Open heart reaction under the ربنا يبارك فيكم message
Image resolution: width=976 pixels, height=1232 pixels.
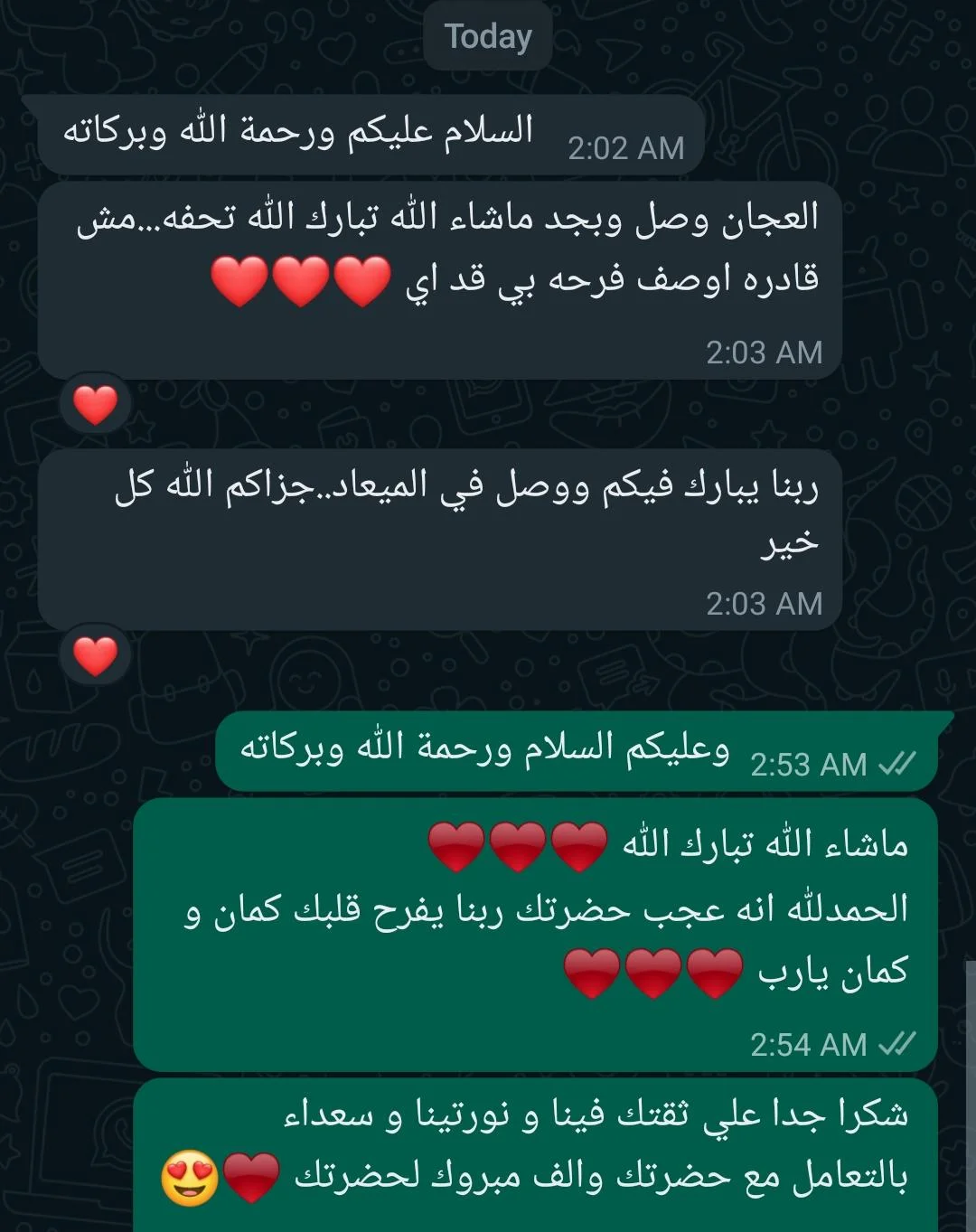click(x=95, y=655)
